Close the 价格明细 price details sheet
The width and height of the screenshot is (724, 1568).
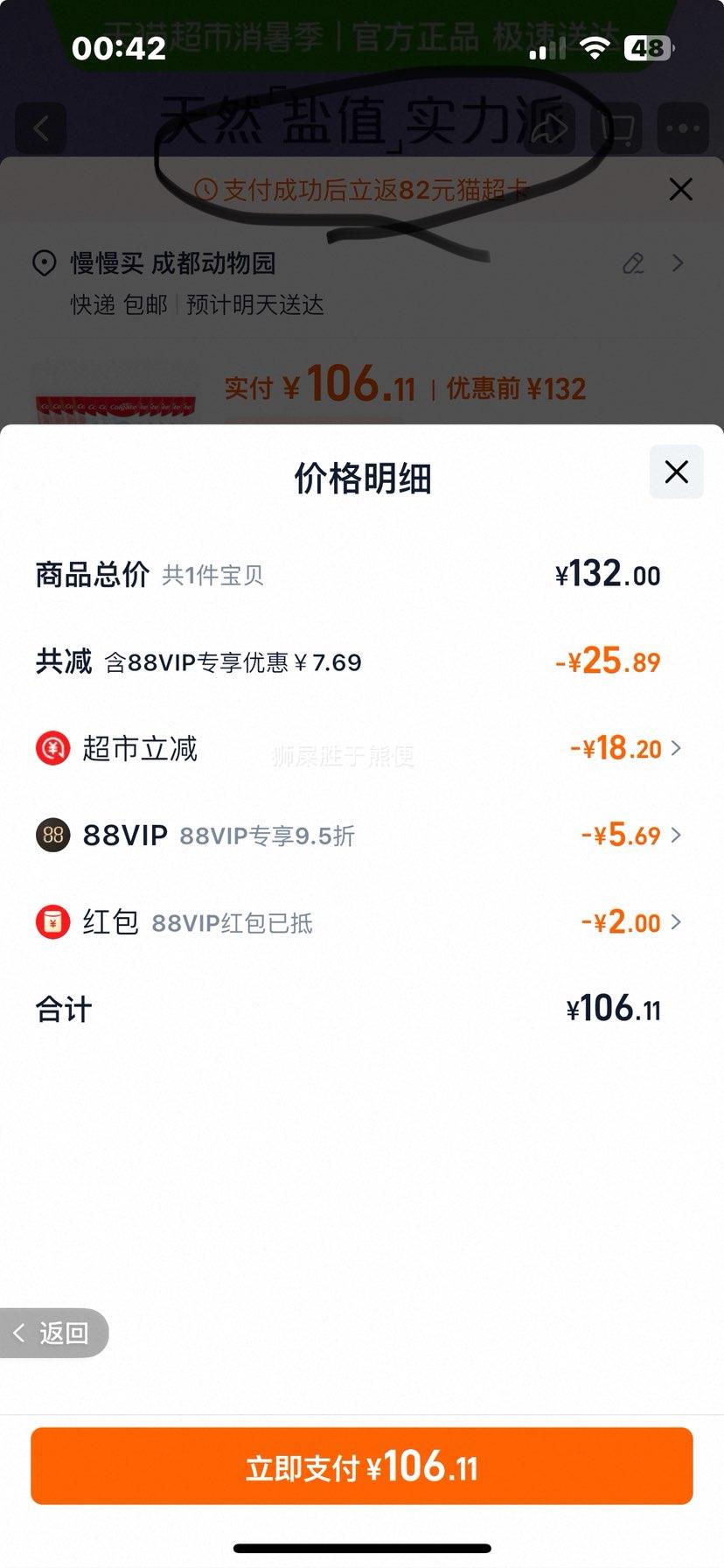(x=676, y=472)
